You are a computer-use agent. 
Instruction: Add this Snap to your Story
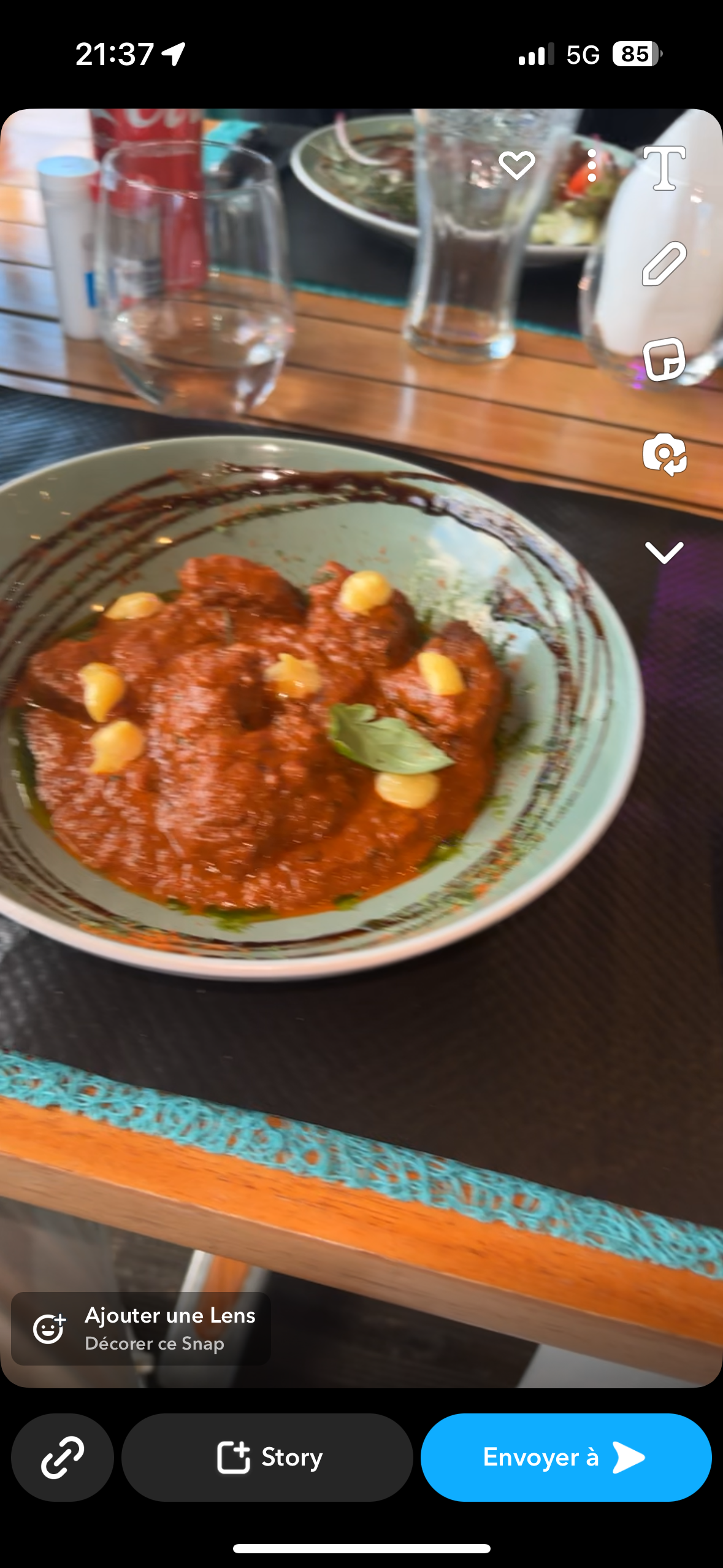point(267,1457)
